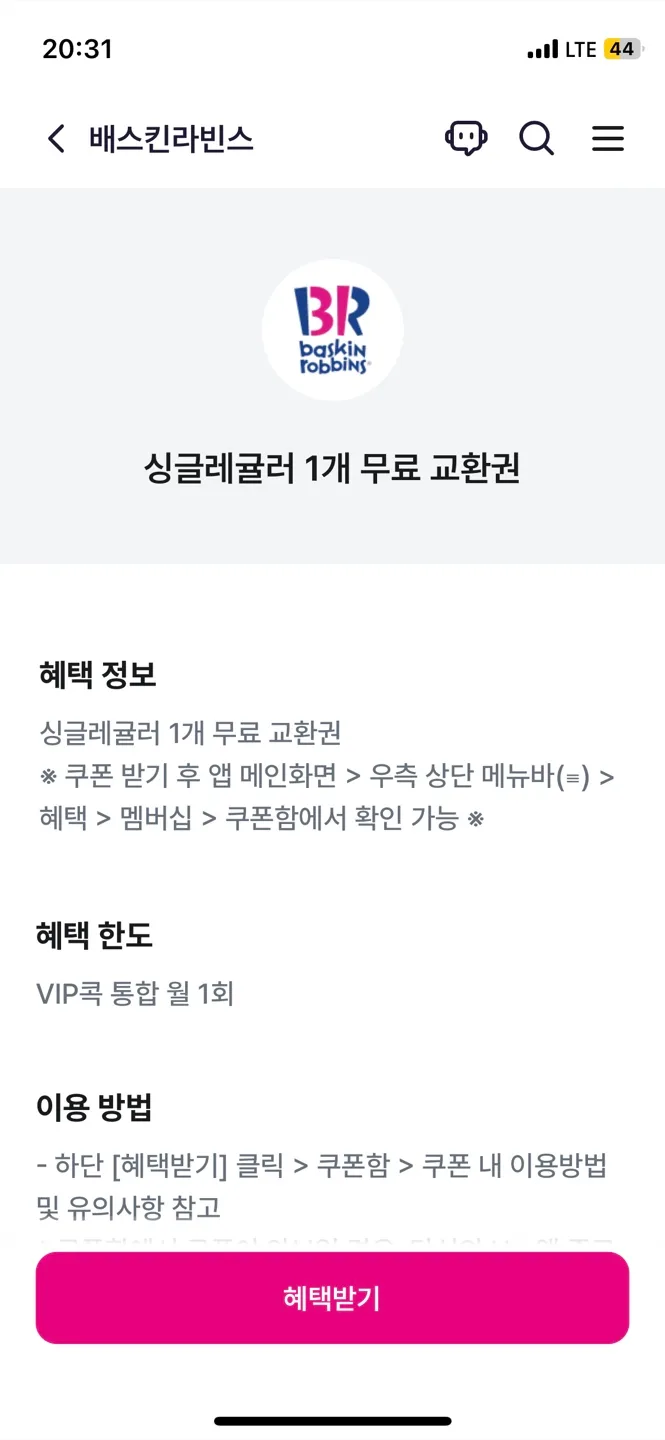
Task: Open the chatbot assistant icon
Action: point(465,138)
